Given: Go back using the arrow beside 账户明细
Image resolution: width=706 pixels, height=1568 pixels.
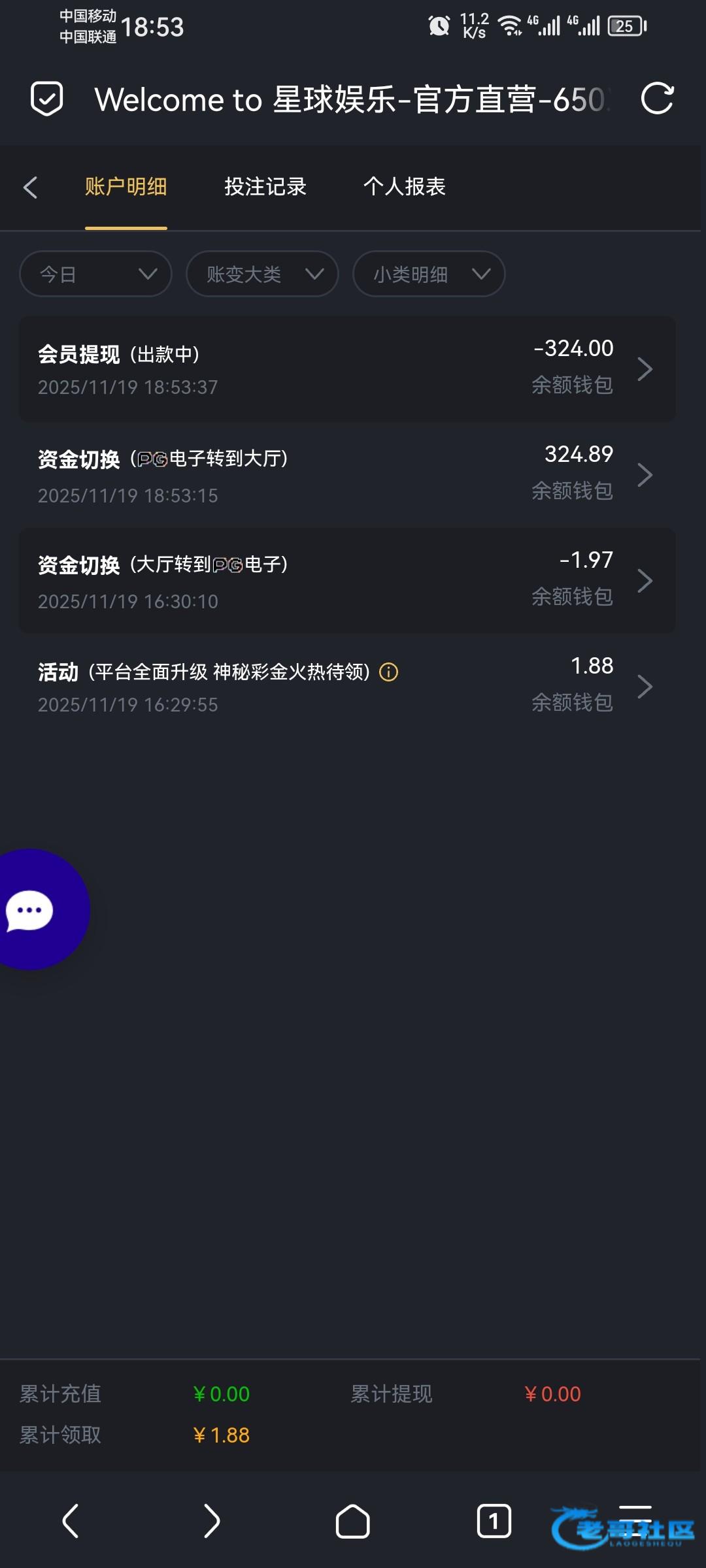Looking at the screenshot, I should pyautogui.click(x=30, y=188).
